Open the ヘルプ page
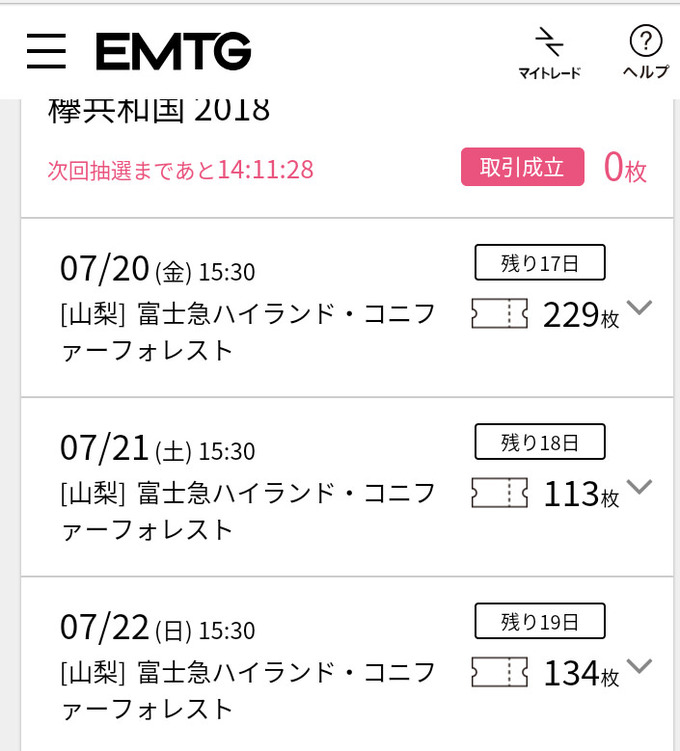This screenshot has height=751, width=680. 645,52
